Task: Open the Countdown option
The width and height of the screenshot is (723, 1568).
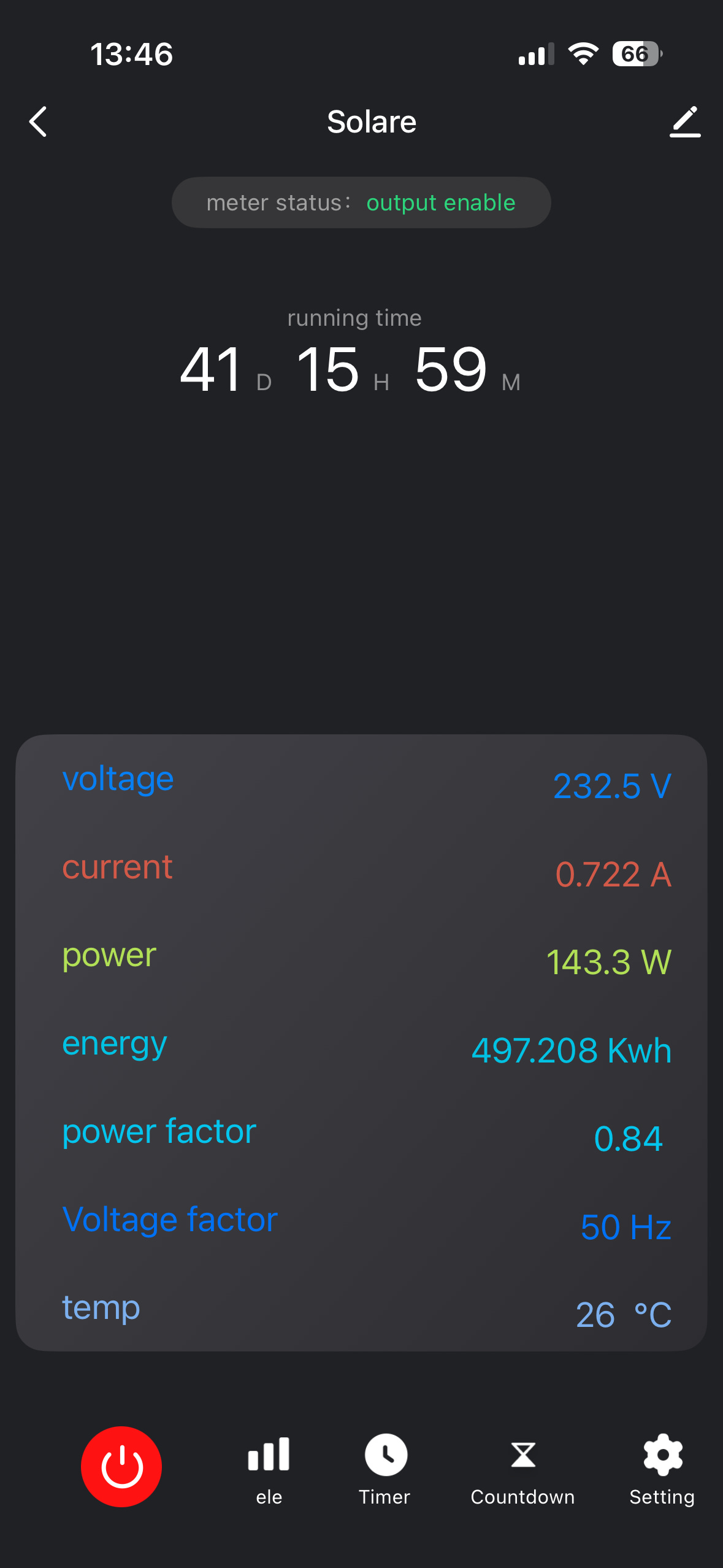Action: [x=522, y=1469]
